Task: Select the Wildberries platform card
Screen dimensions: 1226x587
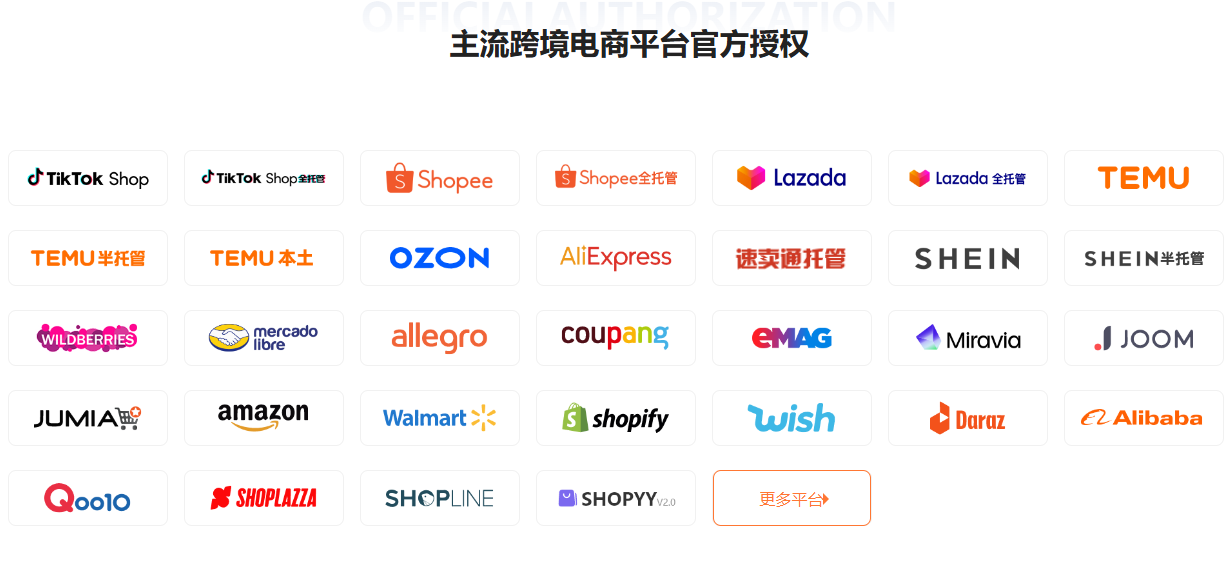Action: tap(88, 338)
